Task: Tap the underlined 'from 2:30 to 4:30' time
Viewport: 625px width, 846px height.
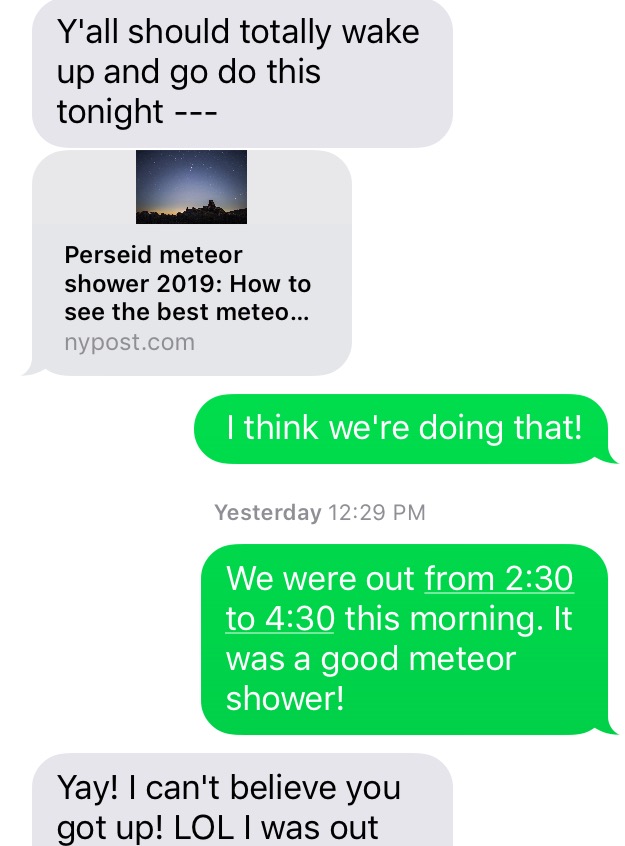Action: point(498,579)
